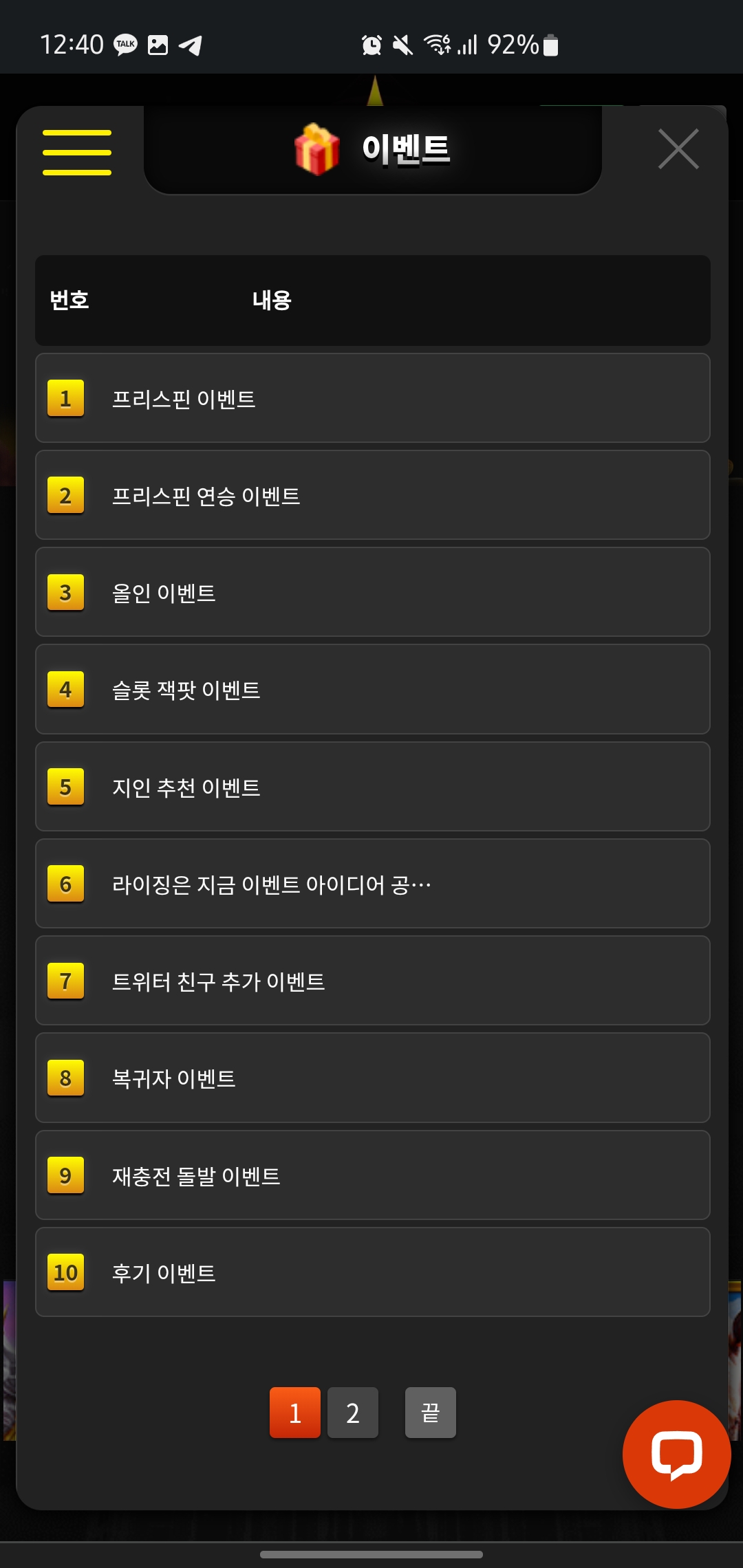Open 지인 추천 이벤트
The width and height of the screenshot is (743, 1568).
[371, 787]
